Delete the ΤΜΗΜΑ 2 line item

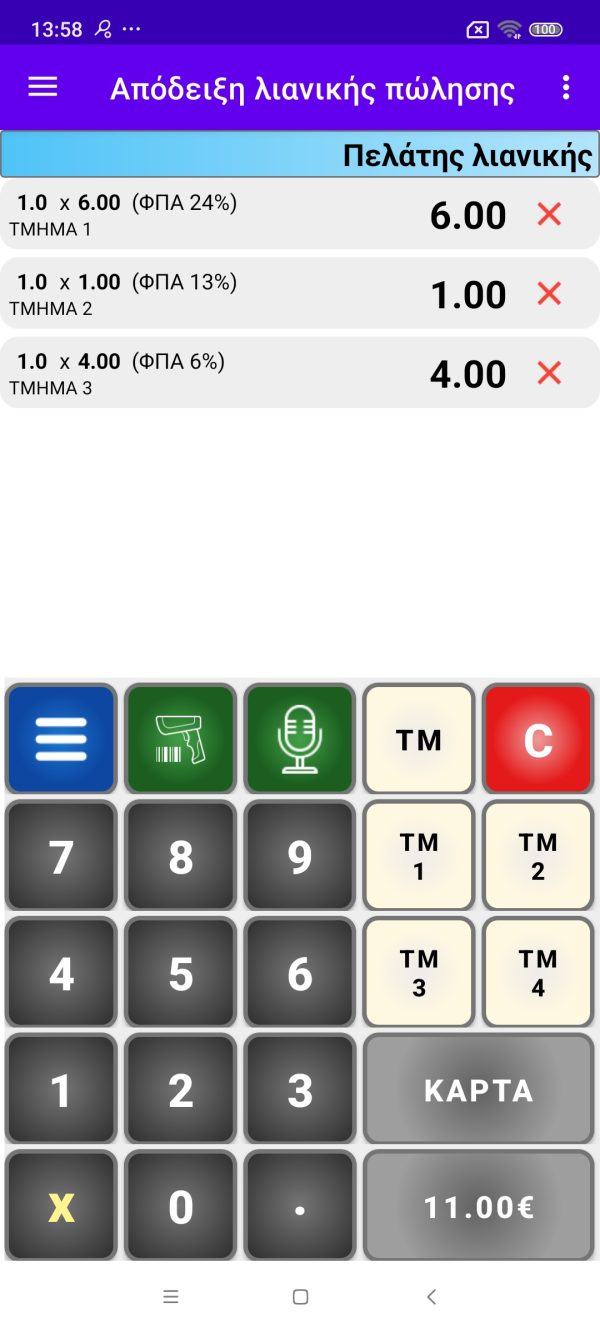(x=549, y=293)
